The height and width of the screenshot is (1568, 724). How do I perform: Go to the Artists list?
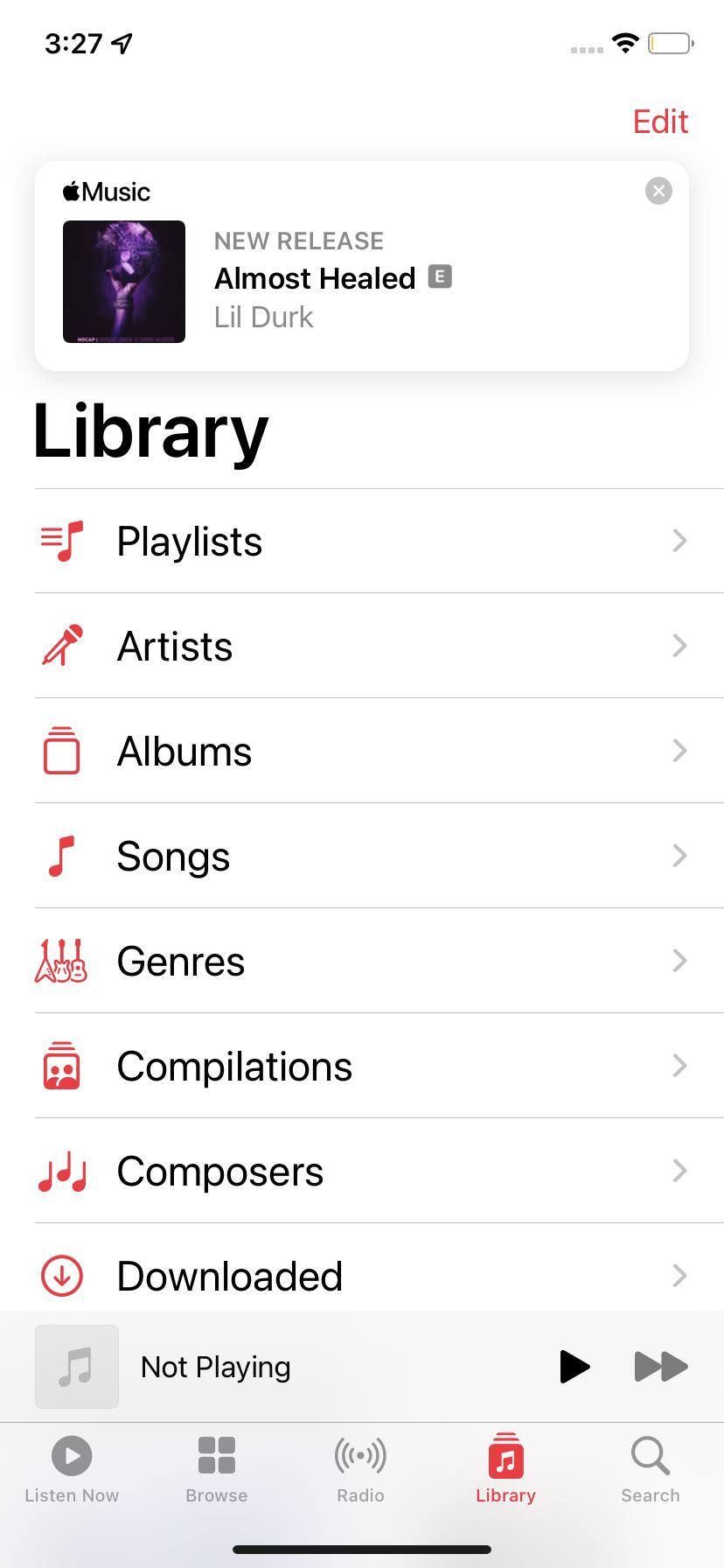click(x=362, y=646)
